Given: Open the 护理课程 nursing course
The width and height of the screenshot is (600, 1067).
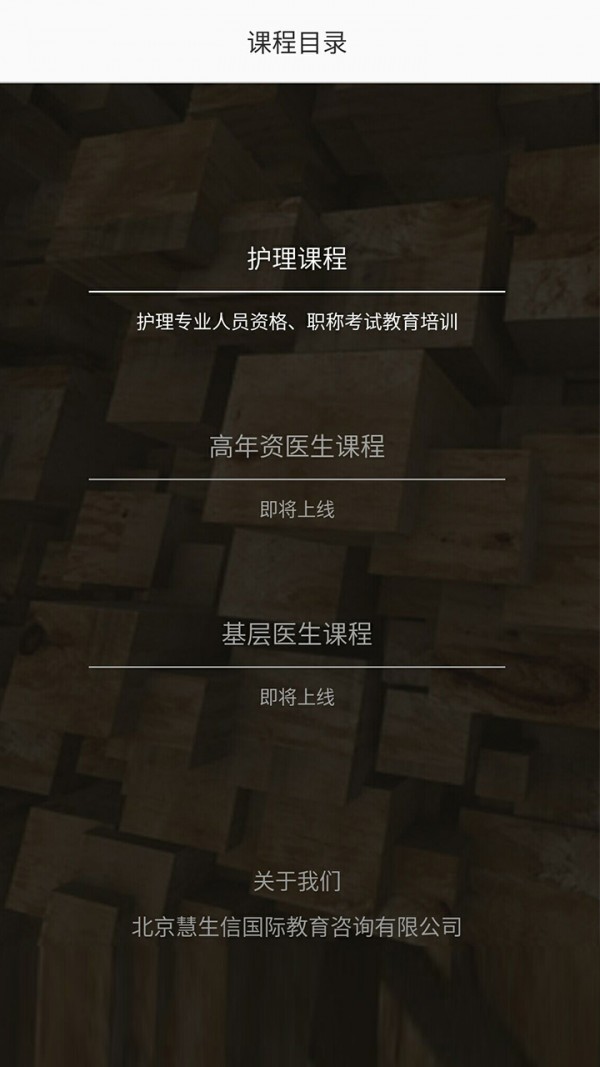Looking at the screenshot, I should pyautogui.click(x=297, y=259).
